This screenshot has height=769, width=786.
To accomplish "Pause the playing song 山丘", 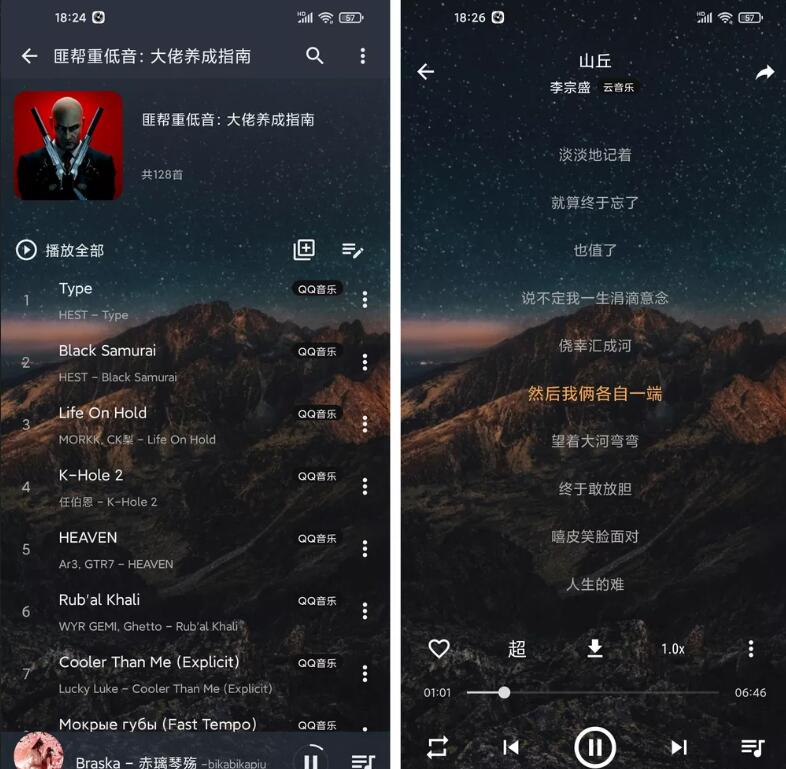I will point(595,747).
